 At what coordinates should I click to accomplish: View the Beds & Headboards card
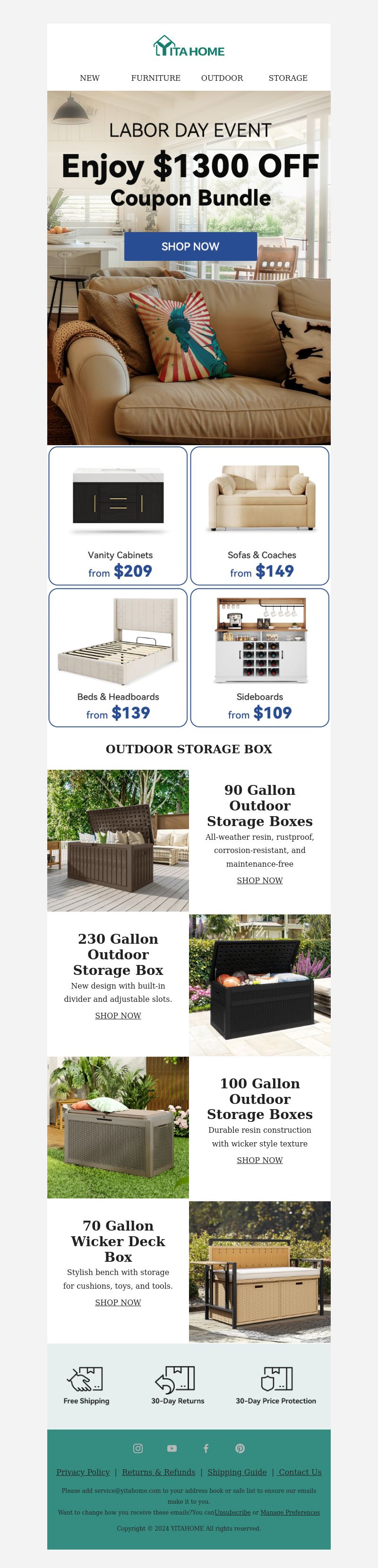coord(118,657)
